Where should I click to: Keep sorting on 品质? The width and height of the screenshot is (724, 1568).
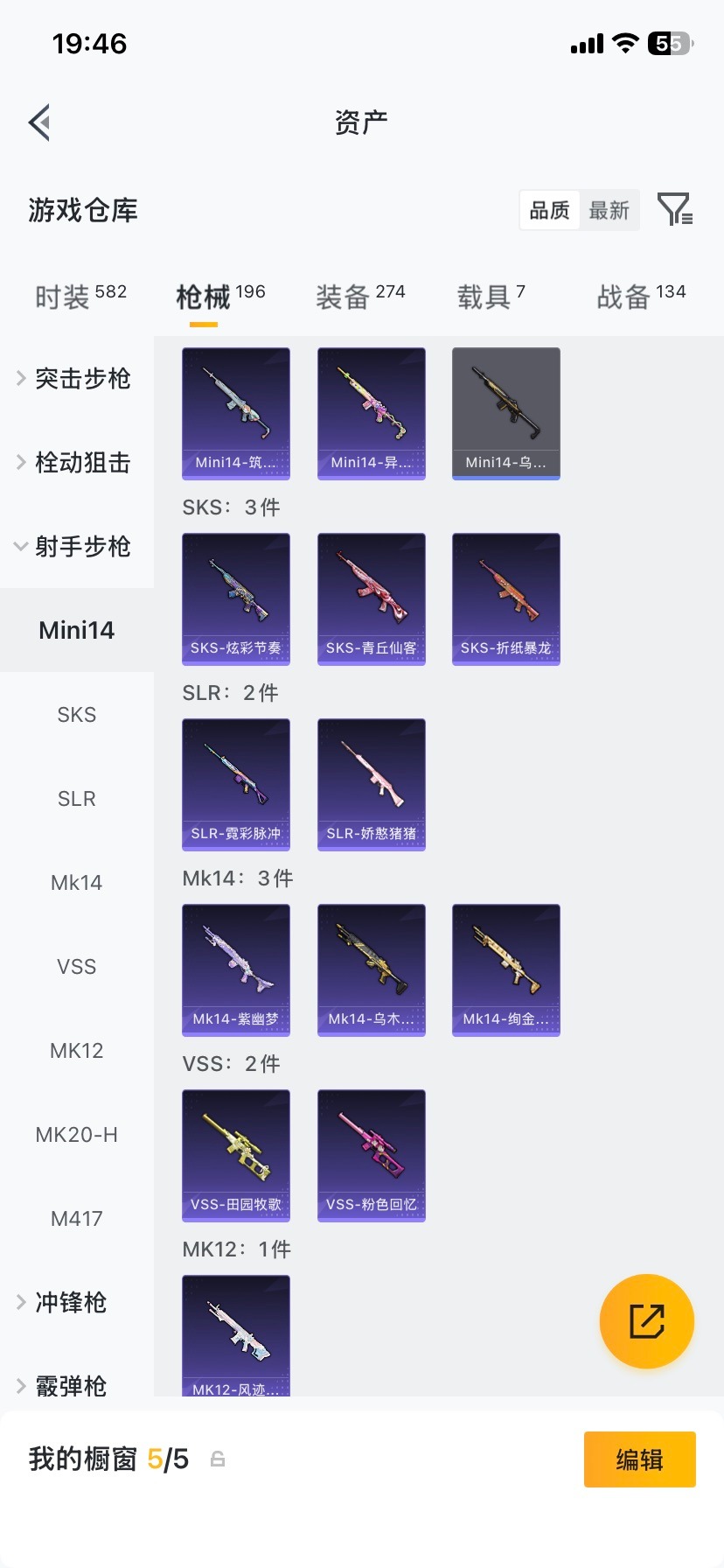(548, 210)
